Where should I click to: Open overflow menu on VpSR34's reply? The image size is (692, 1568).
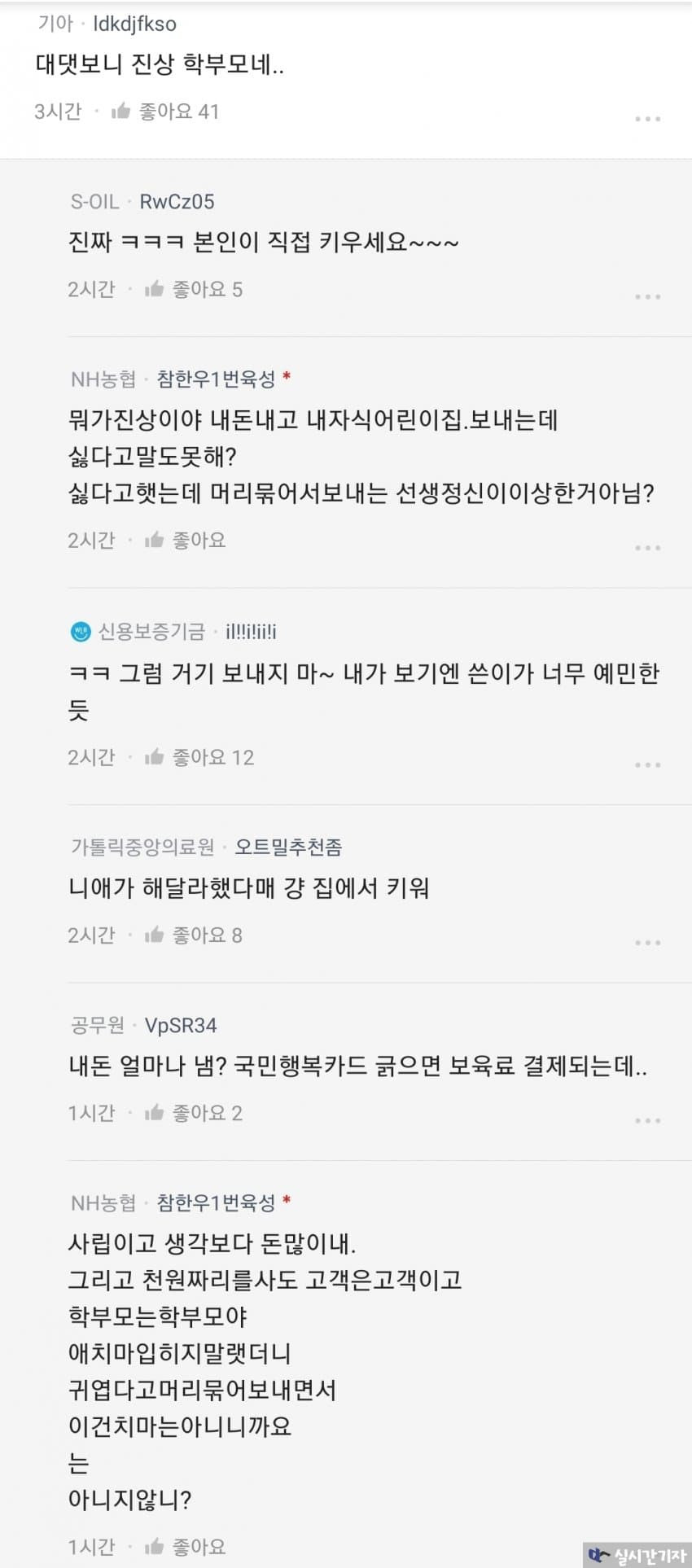[x=647, y=1120]
